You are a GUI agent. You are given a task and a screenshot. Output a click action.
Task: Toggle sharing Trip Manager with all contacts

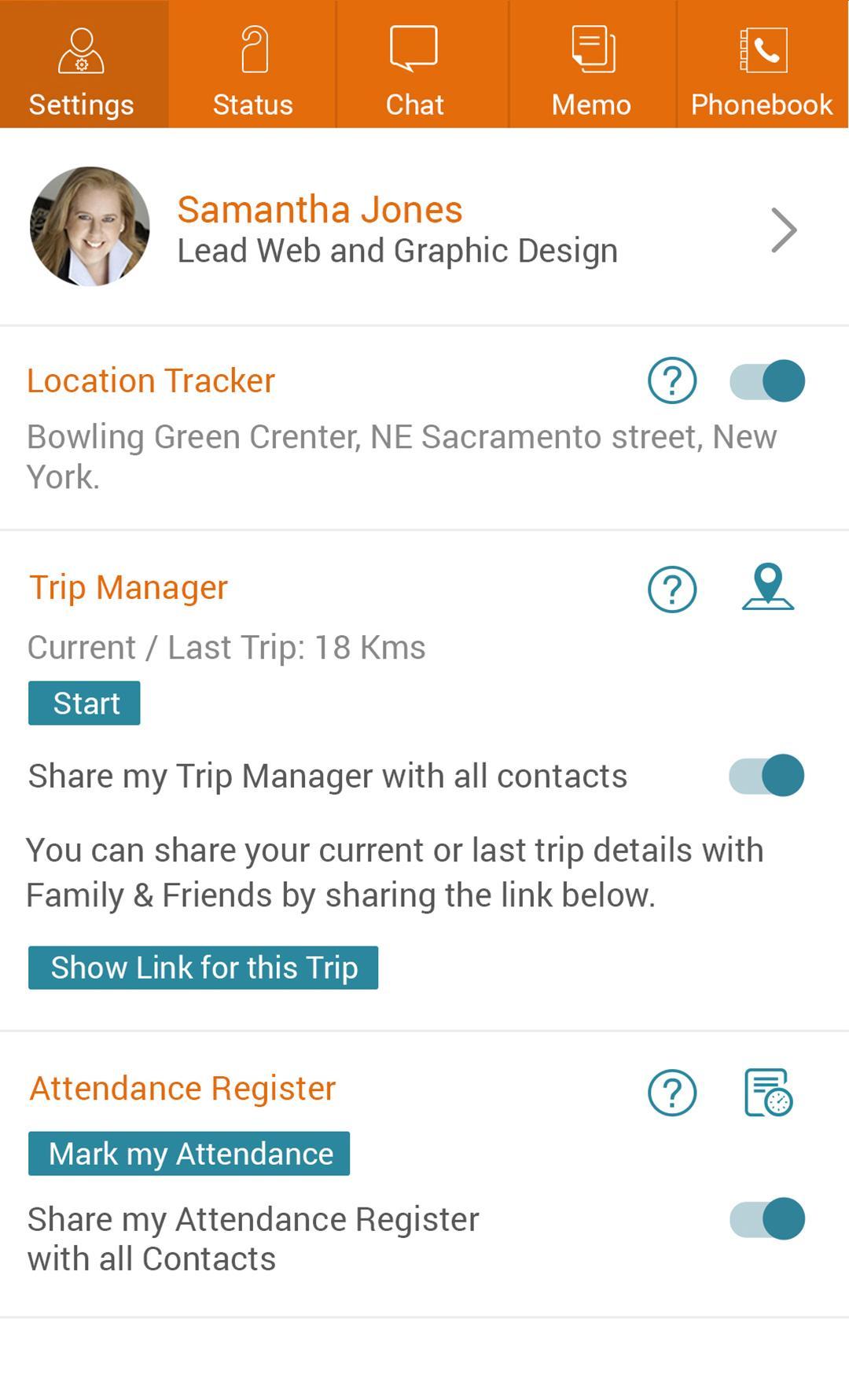pos(766,775)
